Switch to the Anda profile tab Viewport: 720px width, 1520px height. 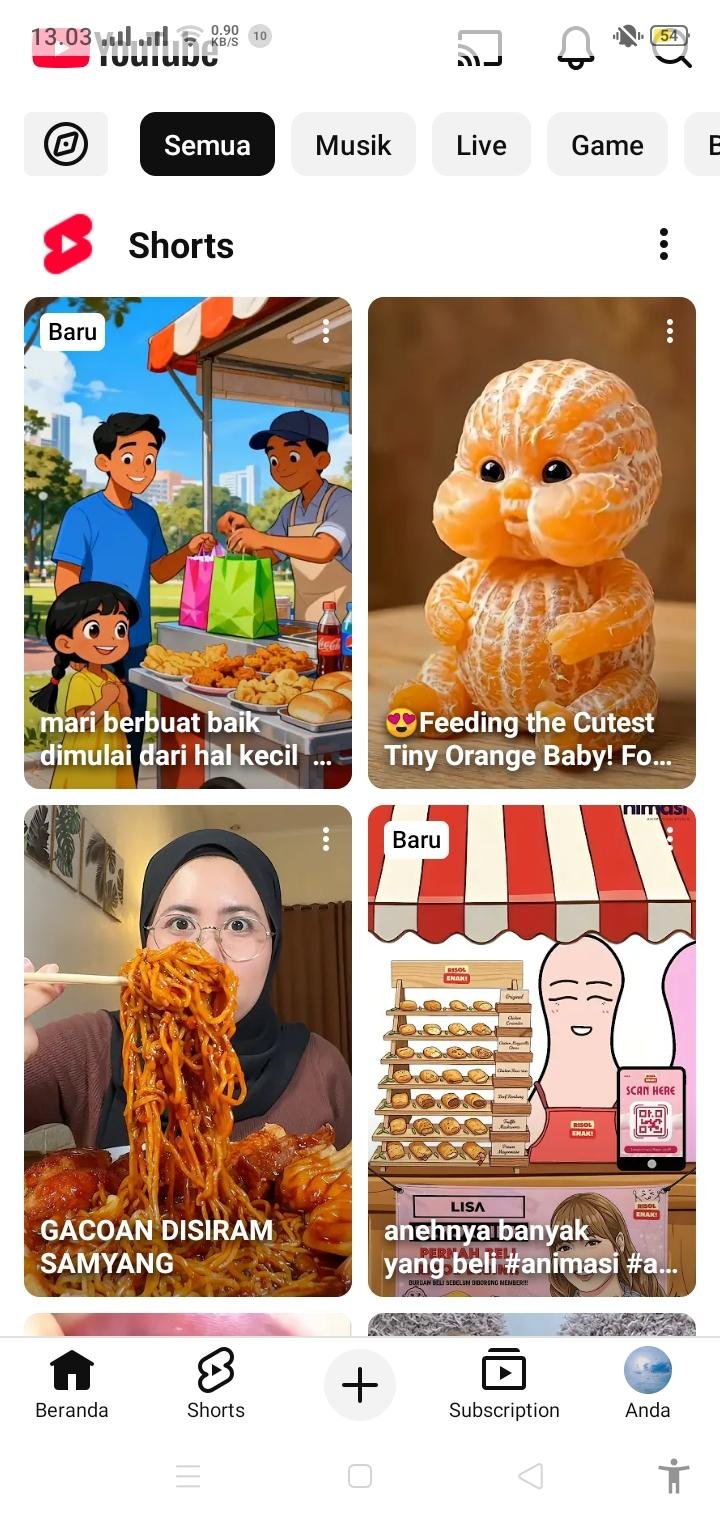(648, 1384)
